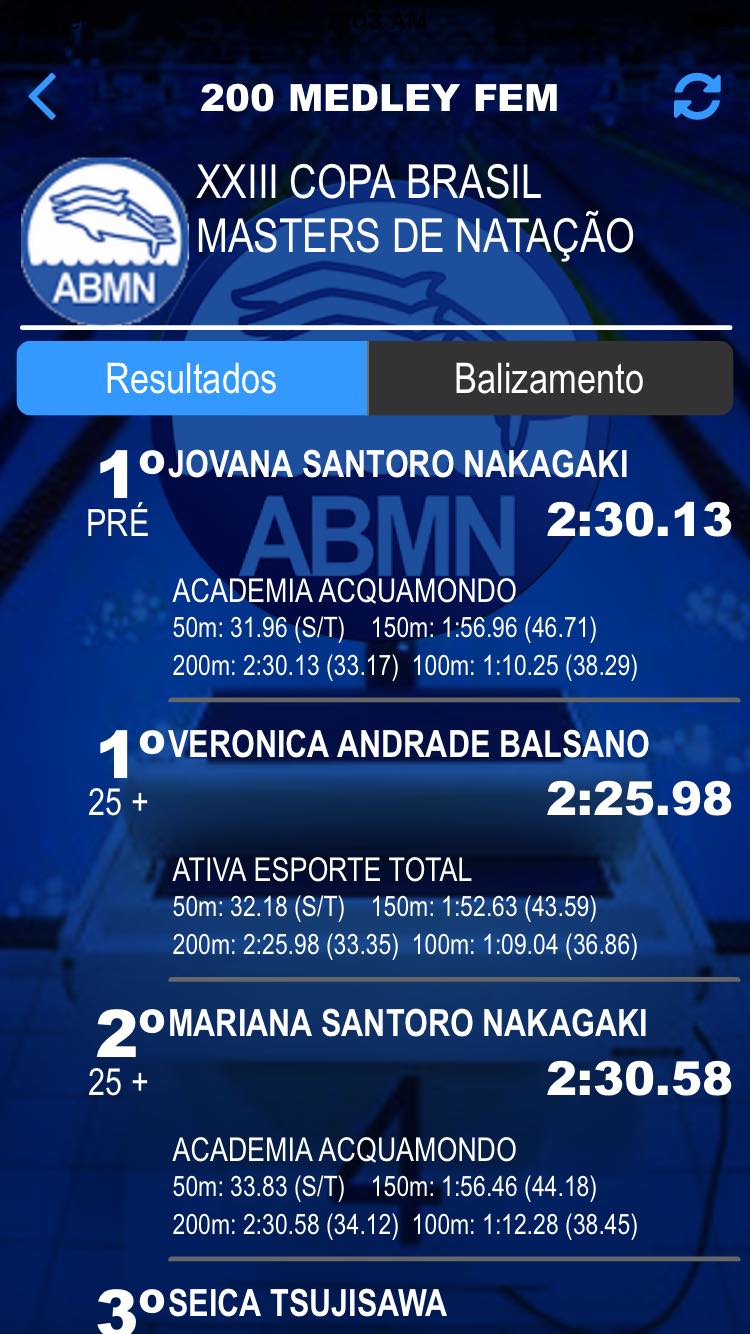Go back using the top-left arrow
The image size is (750, 1334).
(42, 97)
